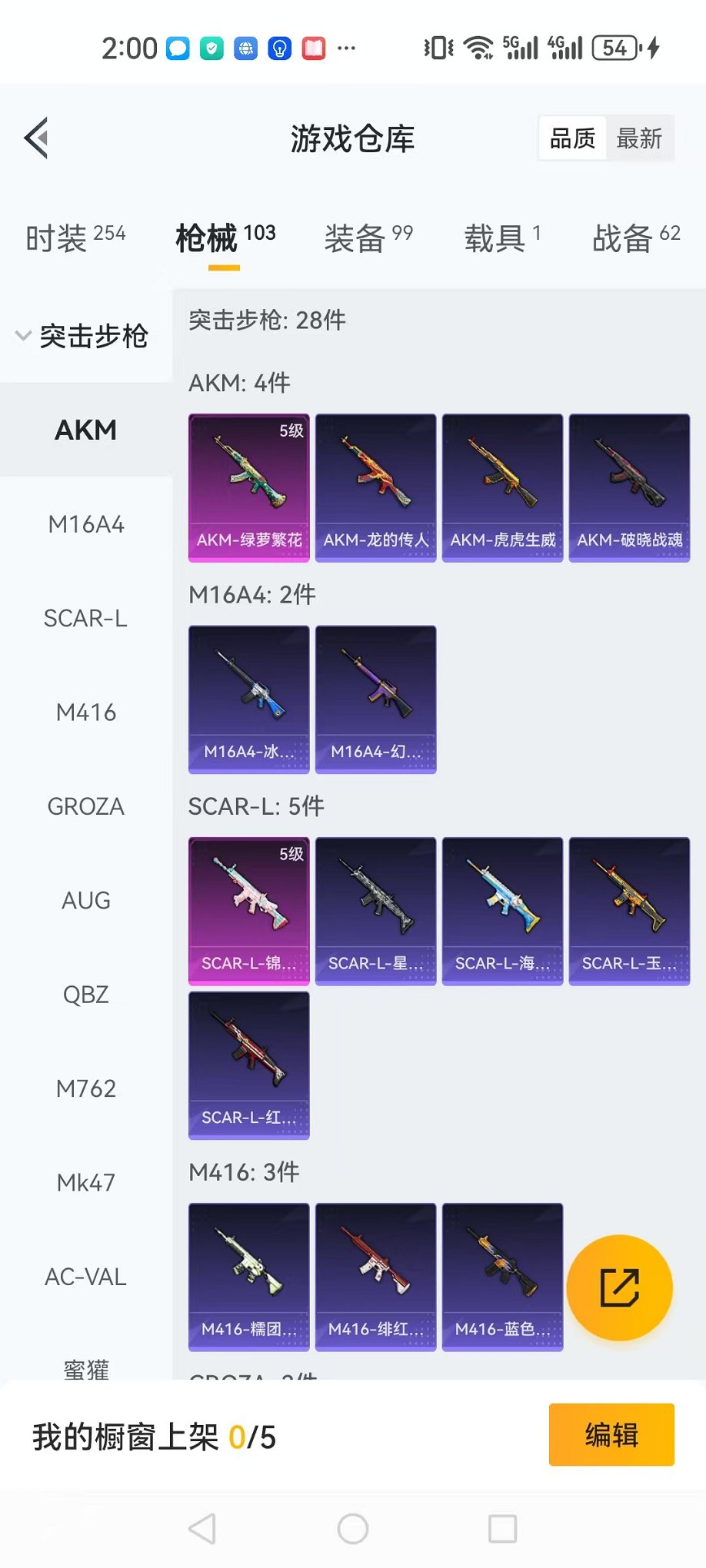Switch to the 装备 tab

368,238
